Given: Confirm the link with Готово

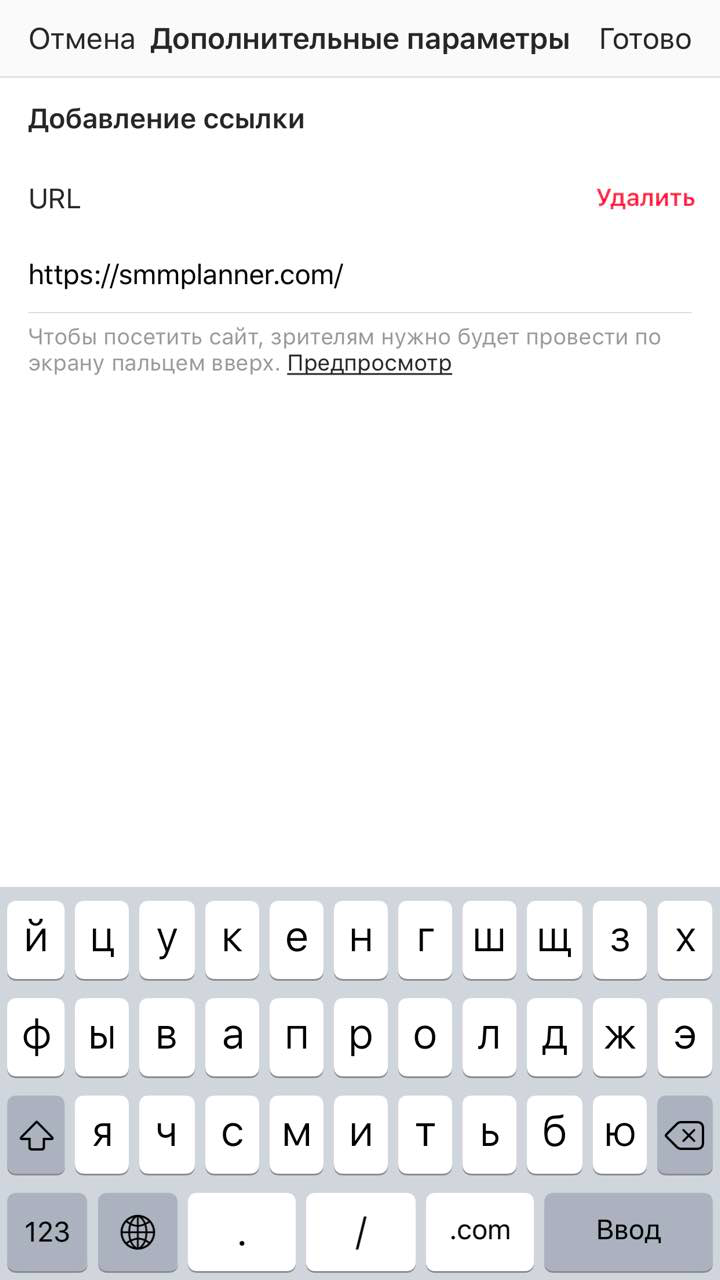Looking at the screenshot, I should pos(645,39).
